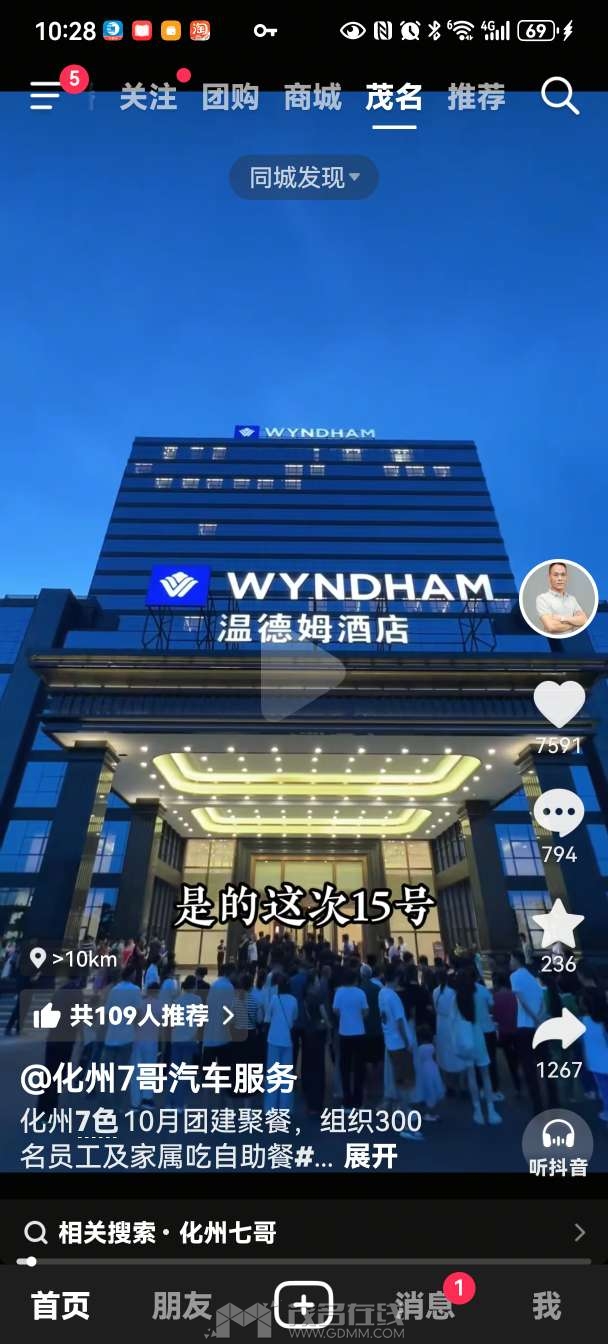Open the creator's profile avatar
The width and height of the screenshot is (608, 1344).
(558, 598)
